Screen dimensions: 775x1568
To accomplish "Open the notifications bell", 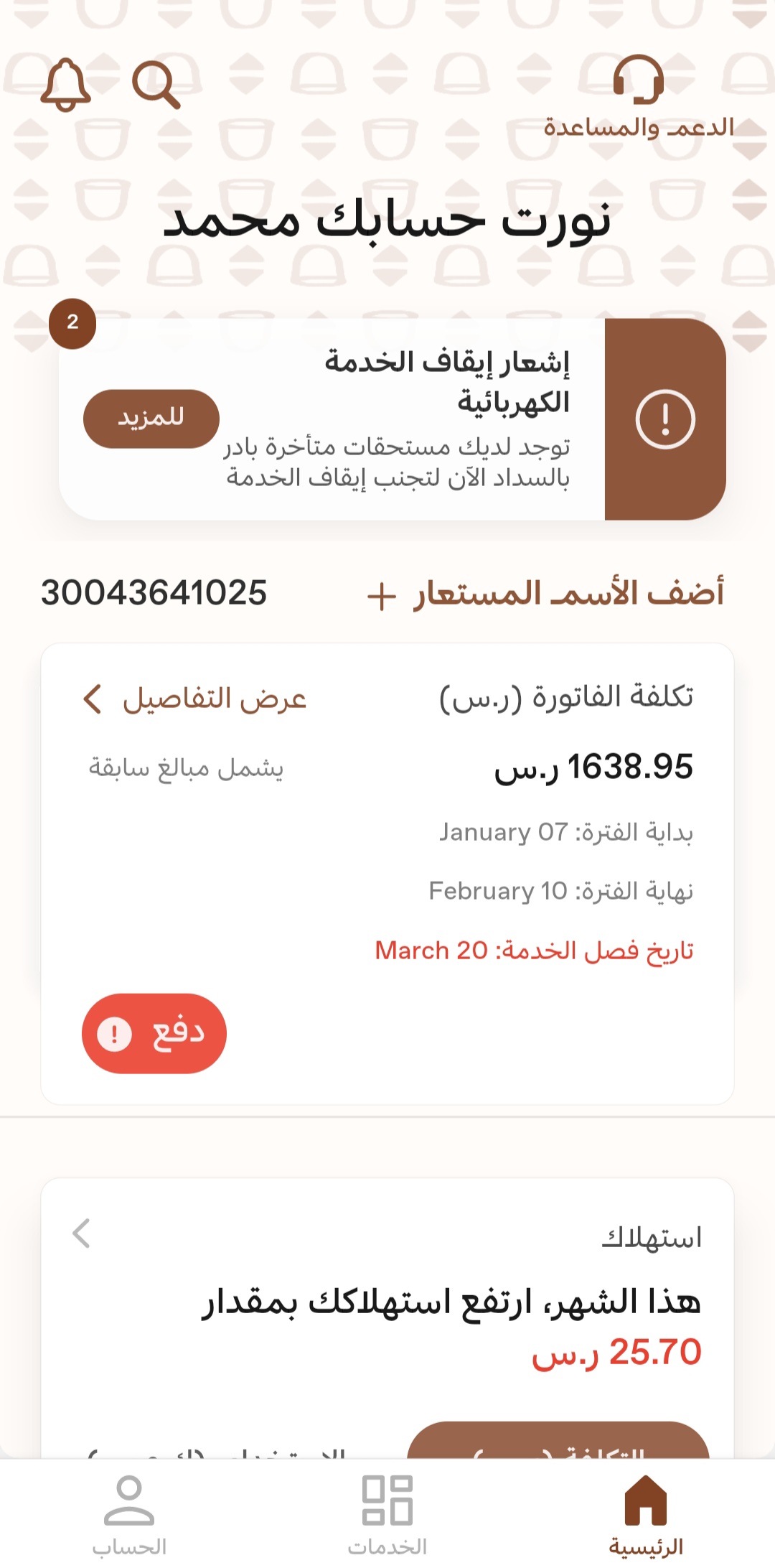I will click(x=65, y=85).
